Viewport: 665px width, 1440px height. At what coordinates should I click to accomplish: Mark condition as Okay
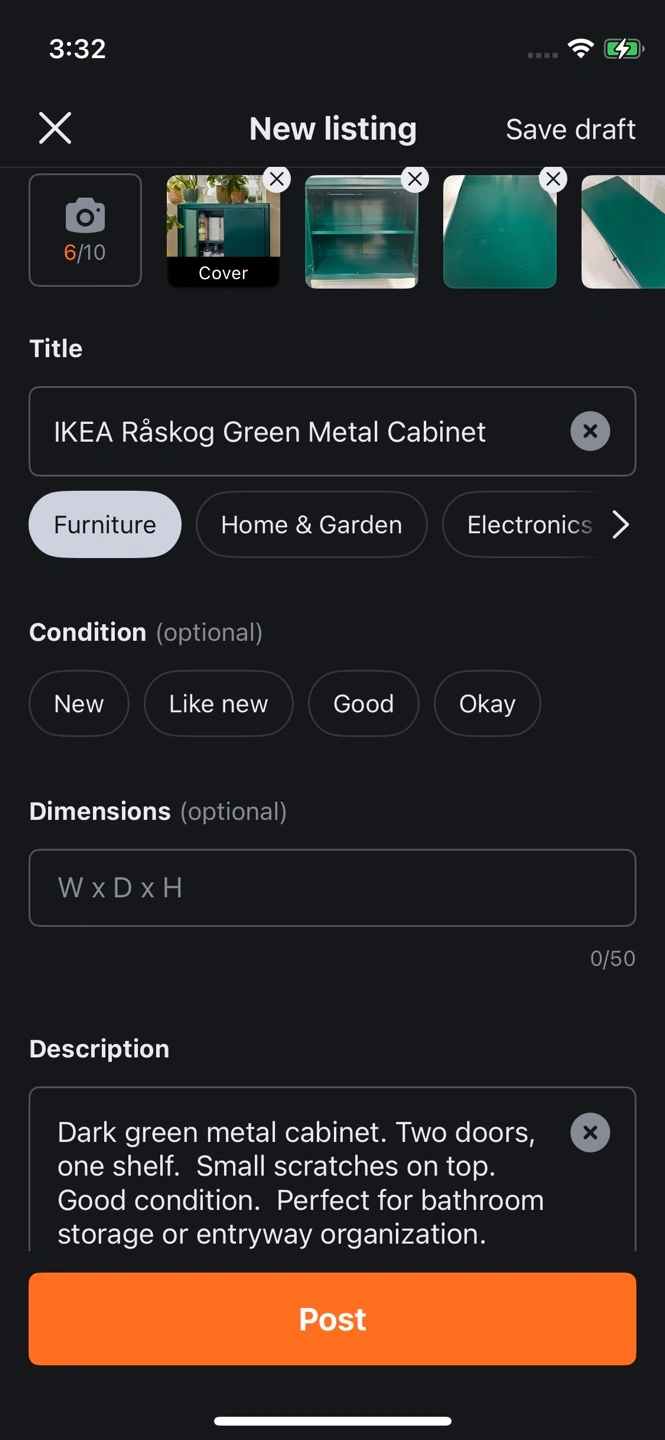point(487,703)
